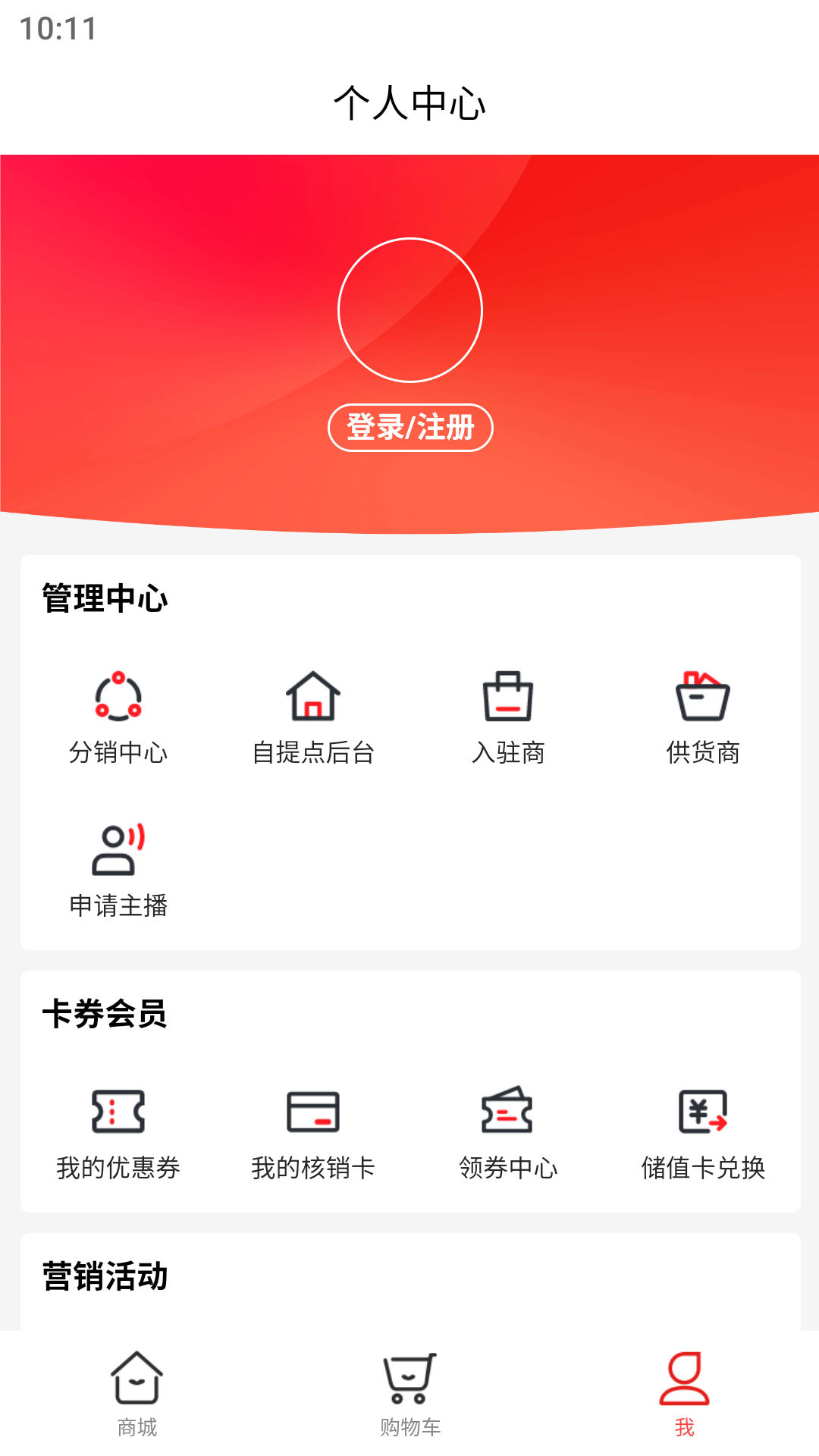
Task: Click the 营销活动 section heading
Action: [105, 1276]
